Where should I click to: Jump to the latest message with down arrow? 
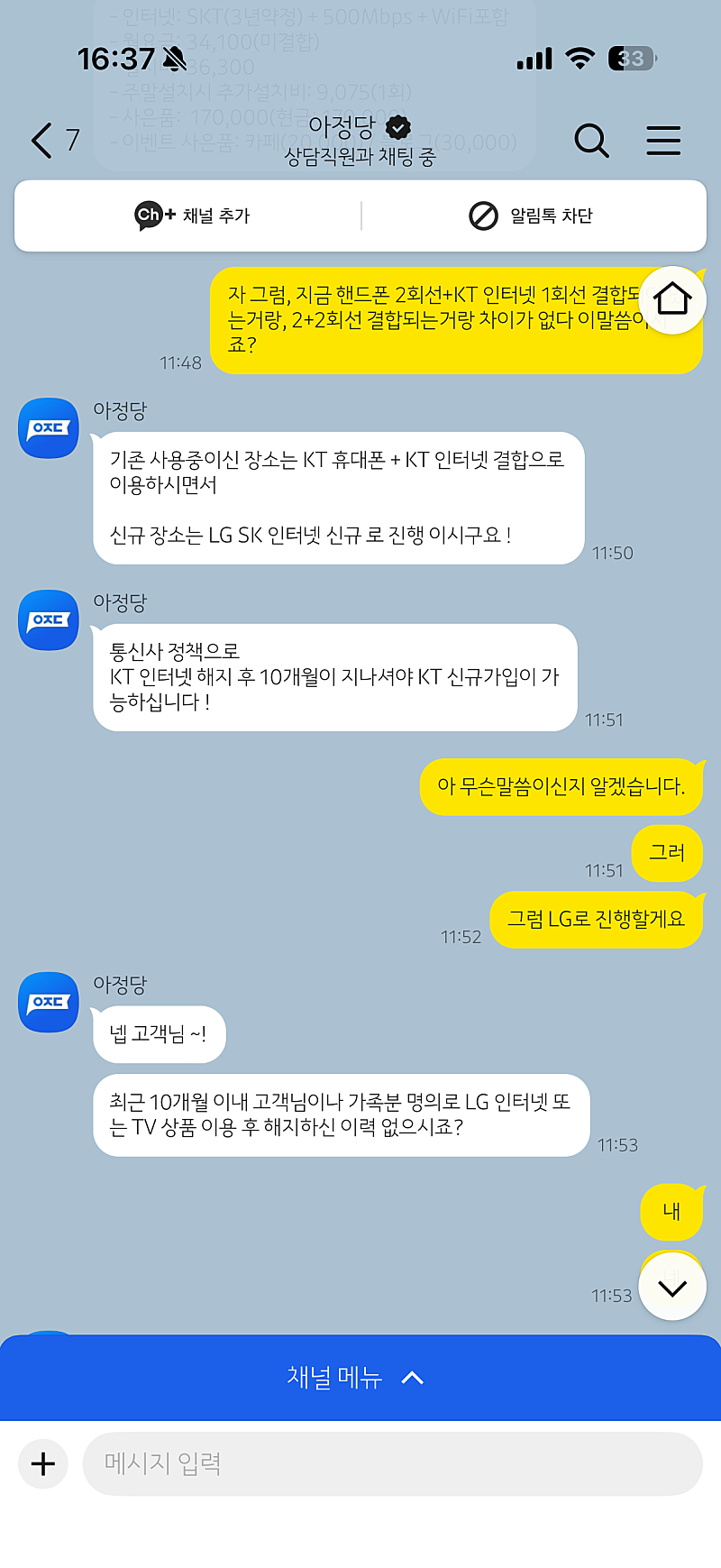tap(672, 1287)
